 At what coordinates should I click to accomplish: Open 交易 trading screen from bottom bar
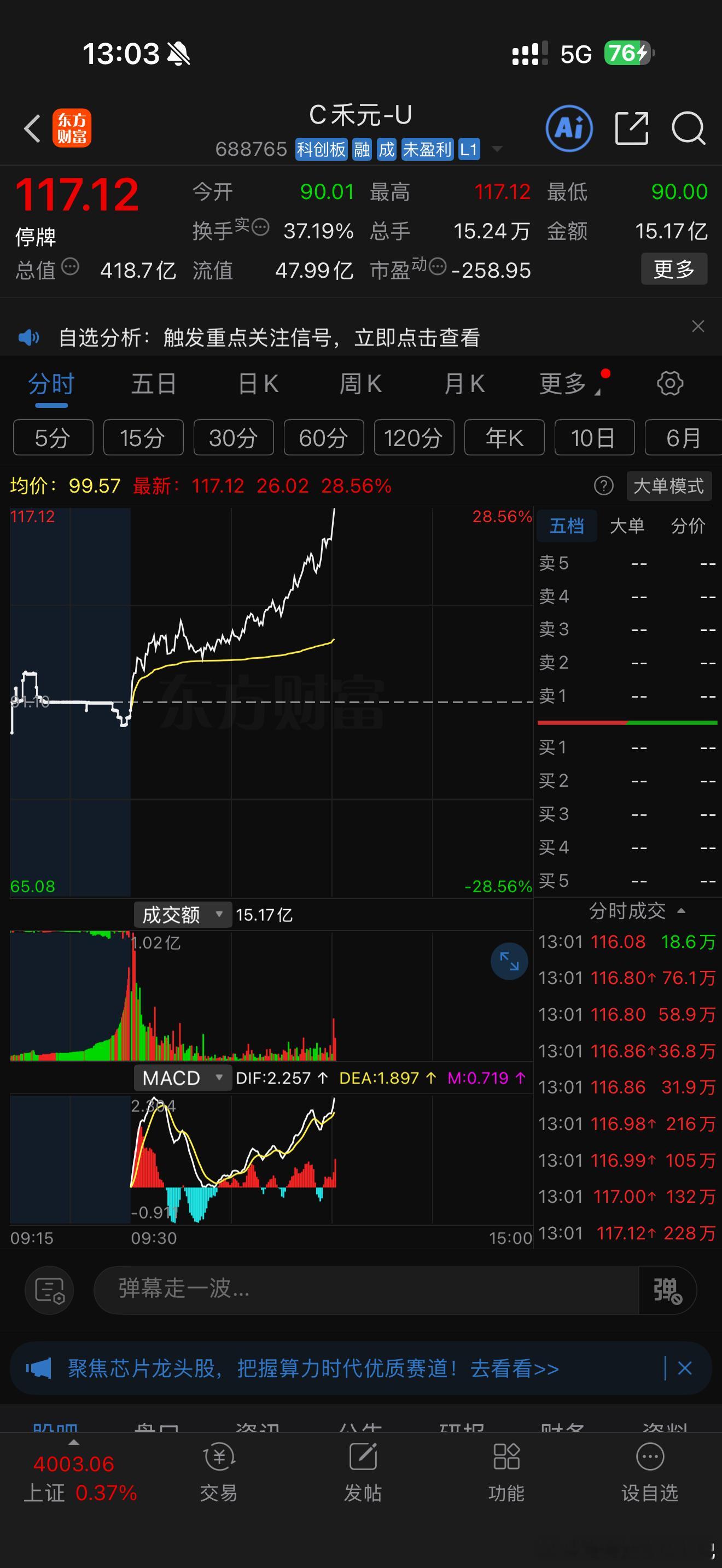220,1479
